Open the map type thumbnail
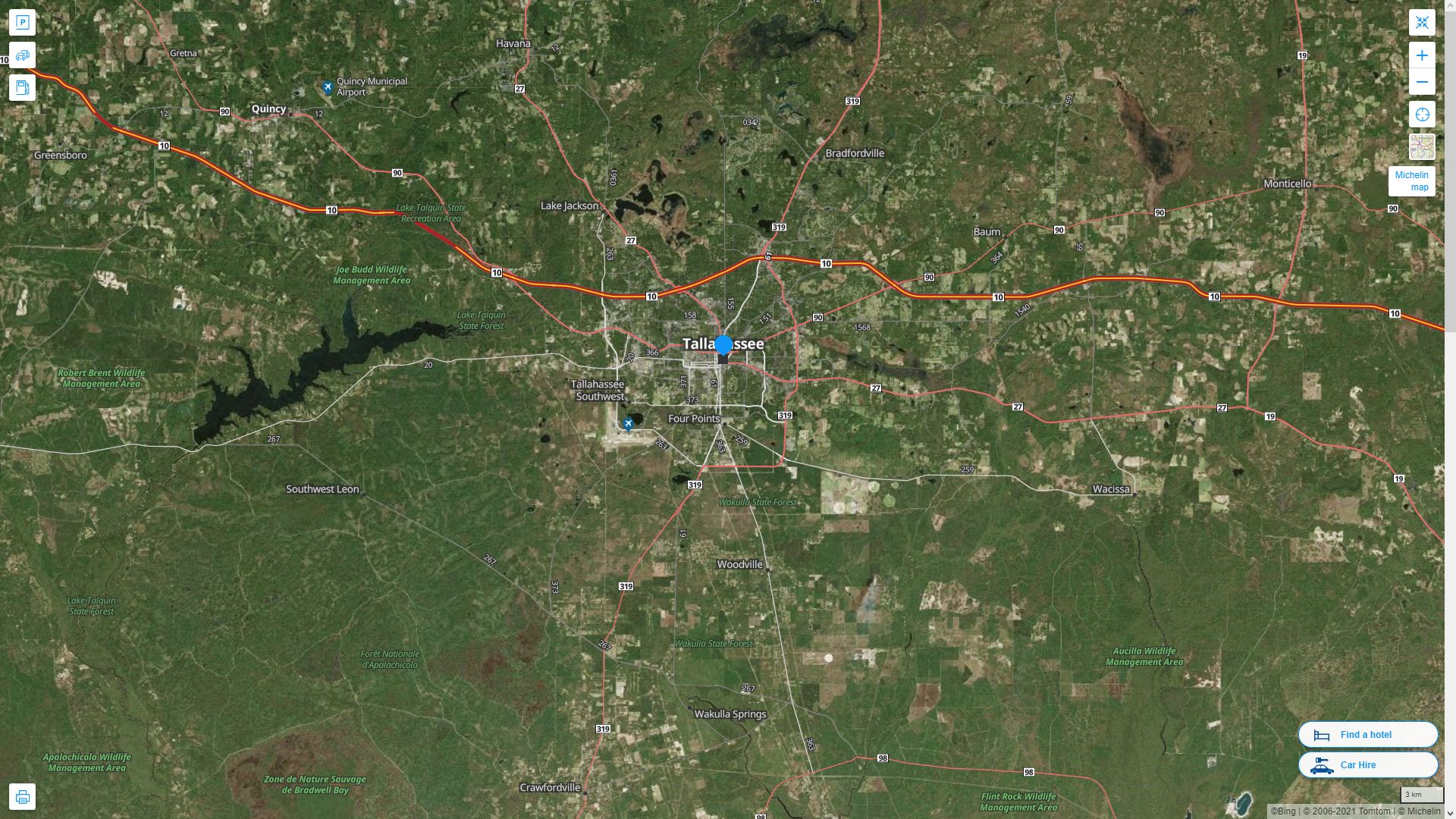1456x819 pixels. (x=1422, y=146)
